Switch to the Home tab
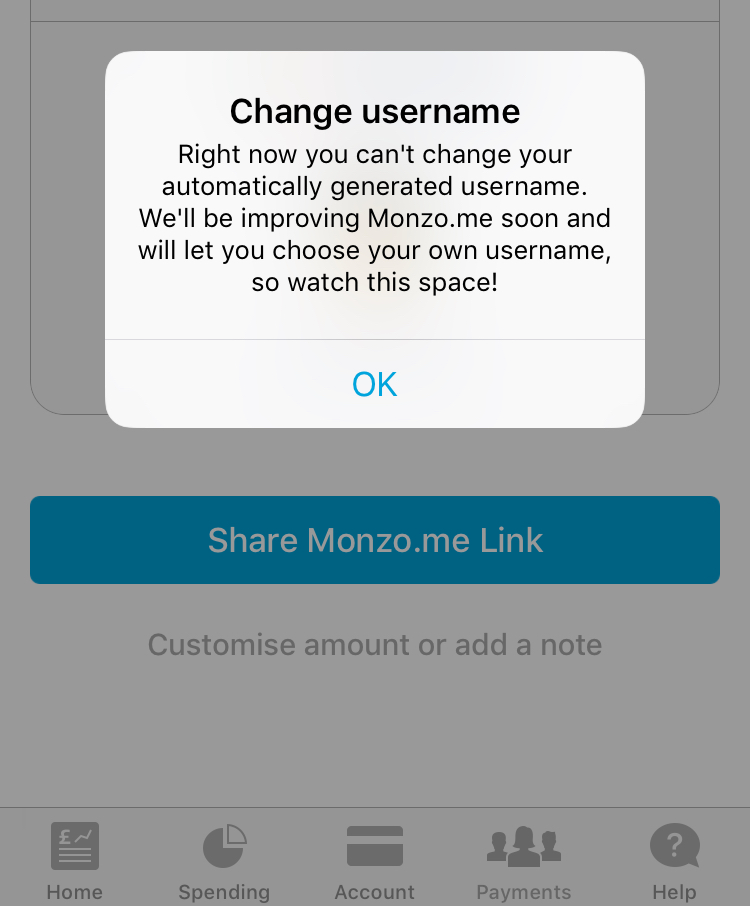This screenshot has height=906, width=750. [x=75, y=860]
